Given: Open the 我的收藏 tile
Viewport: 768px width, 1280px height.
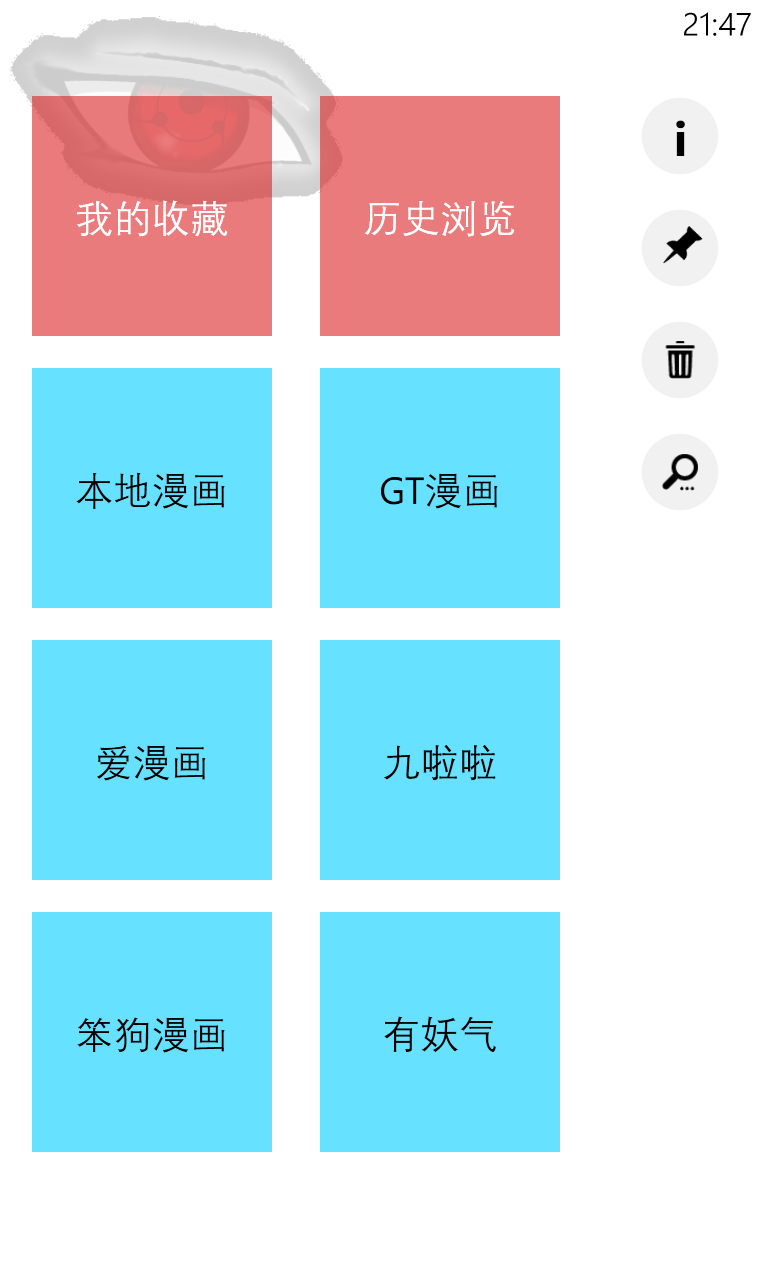Looking at the screenshot, I should tap(152, 216).
